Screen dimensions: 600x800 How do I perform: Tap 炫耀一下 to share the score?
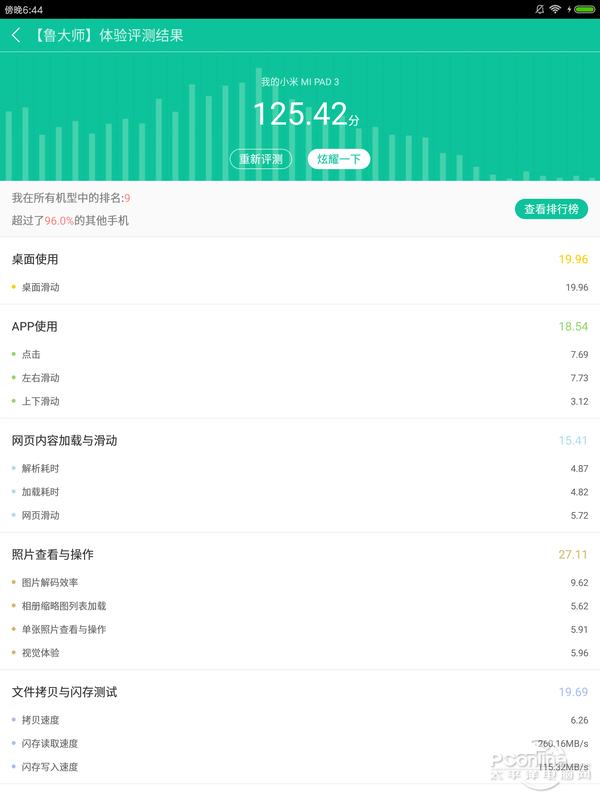tap(339, 159)
